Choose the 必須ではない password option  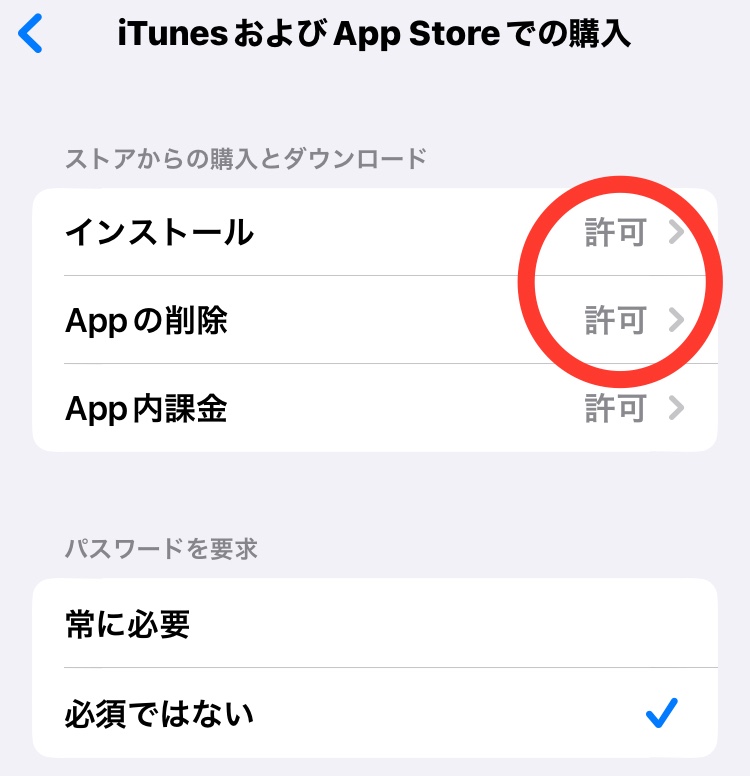click(x=374, y=713)
